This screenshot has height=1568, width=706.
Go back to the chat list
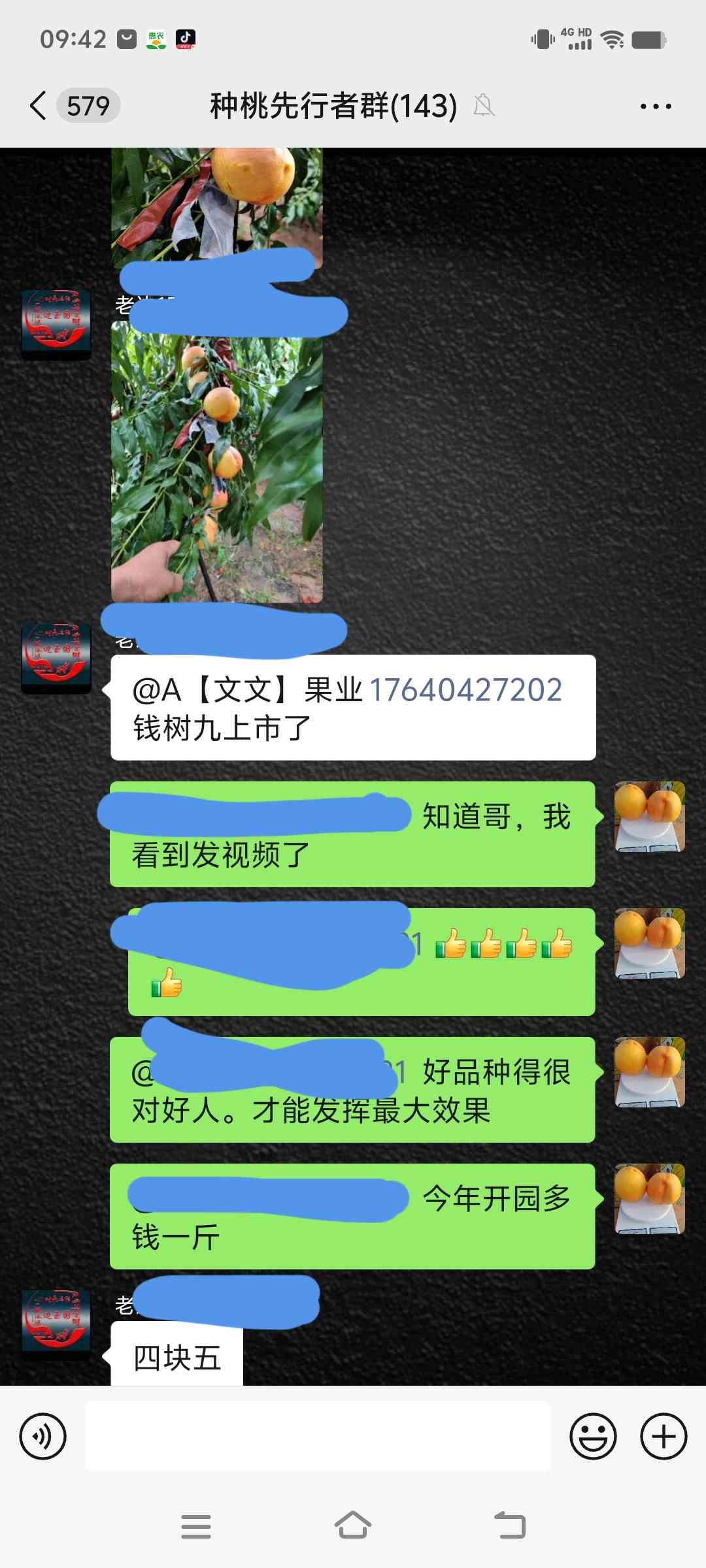click(39, 106)
